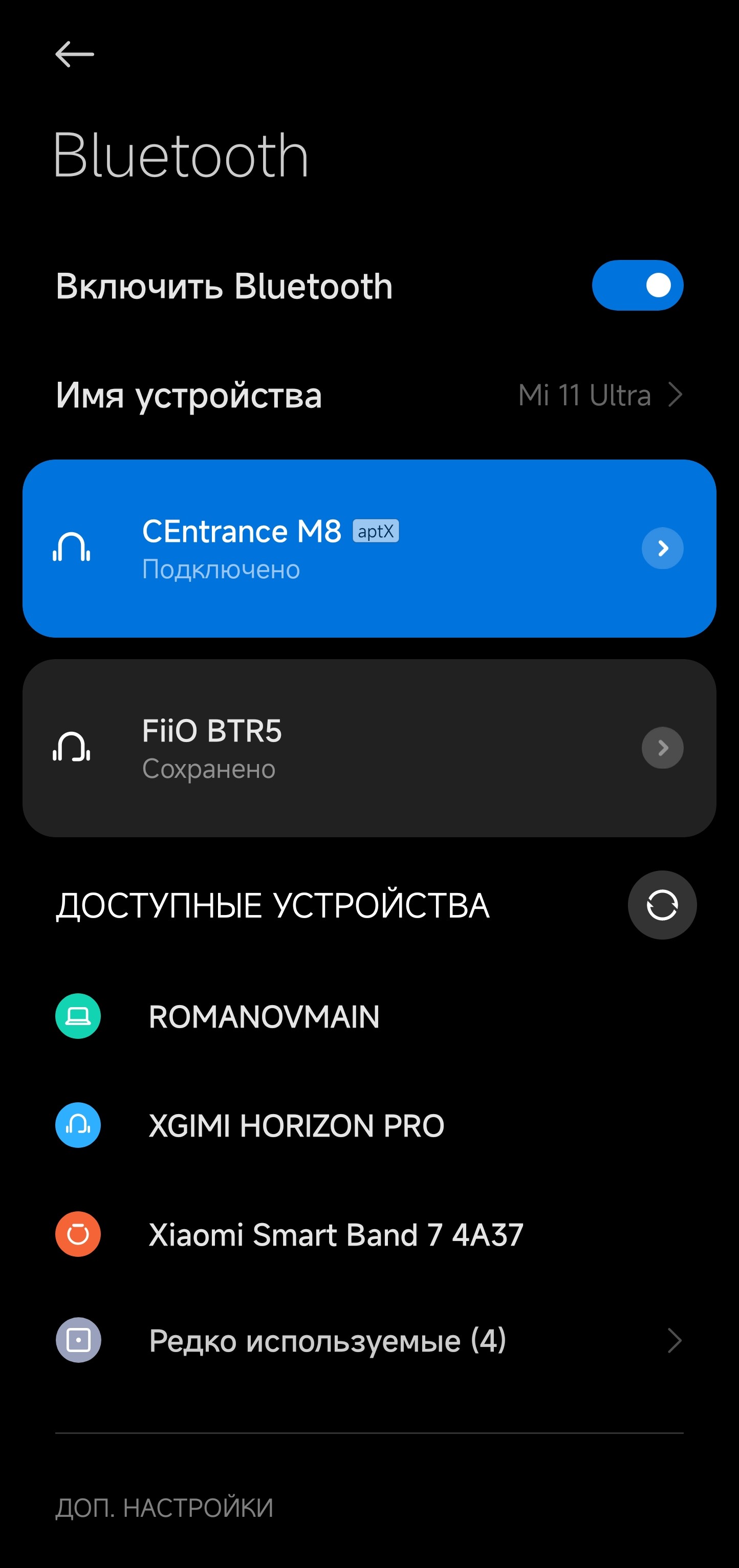Pair with Xiaomi Smart Band 7 4A37
The width and height of the screenshot is (739, 1568).
336,1234
